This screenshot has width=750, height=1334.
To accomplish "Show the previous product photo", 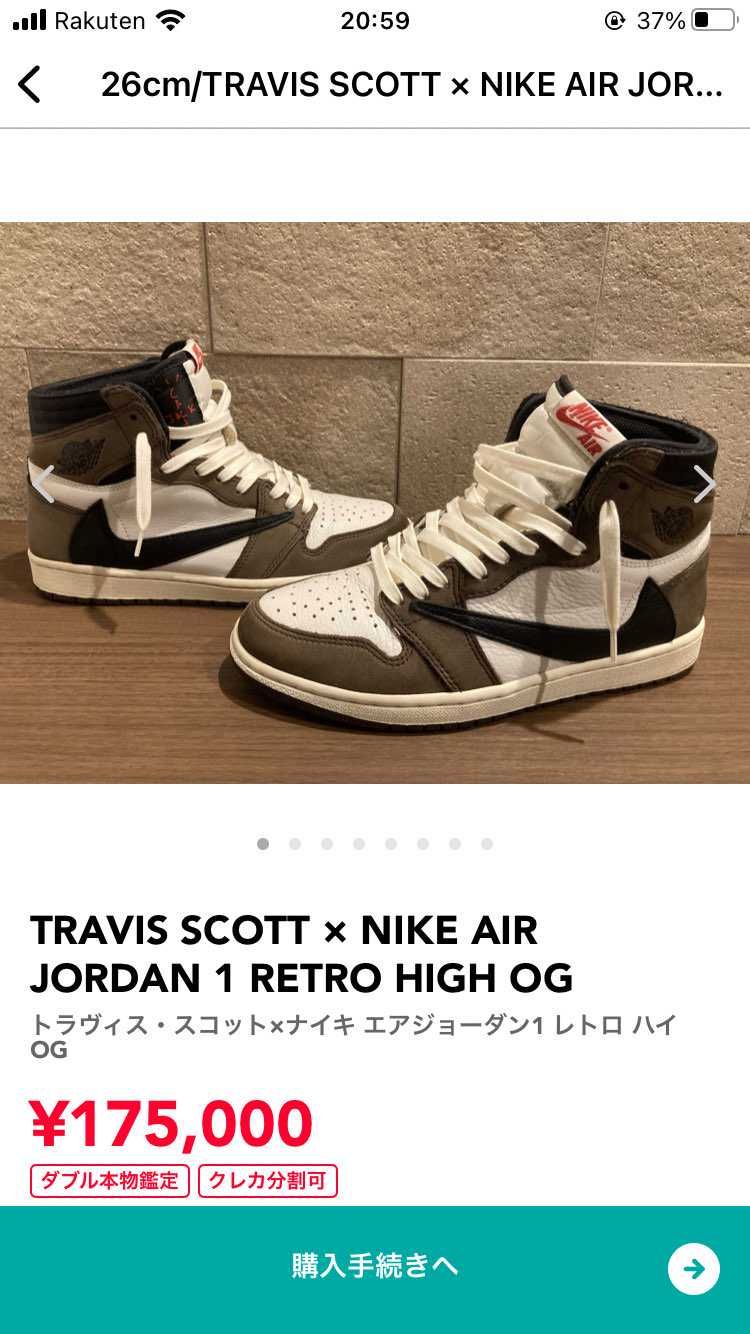I will 43,484.
